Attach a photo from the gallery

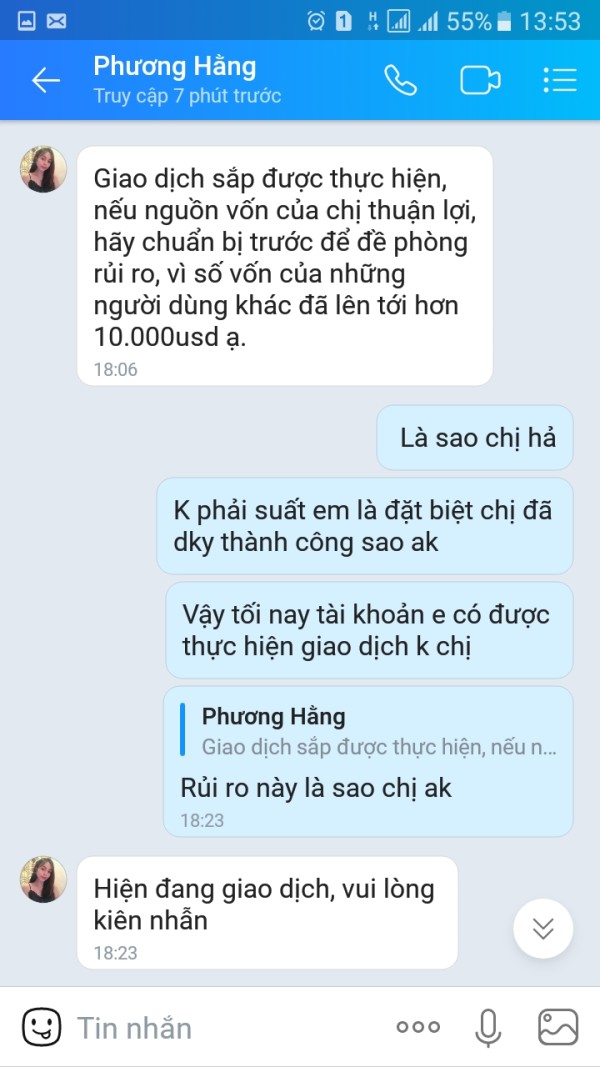click(x=558, y=1027)
